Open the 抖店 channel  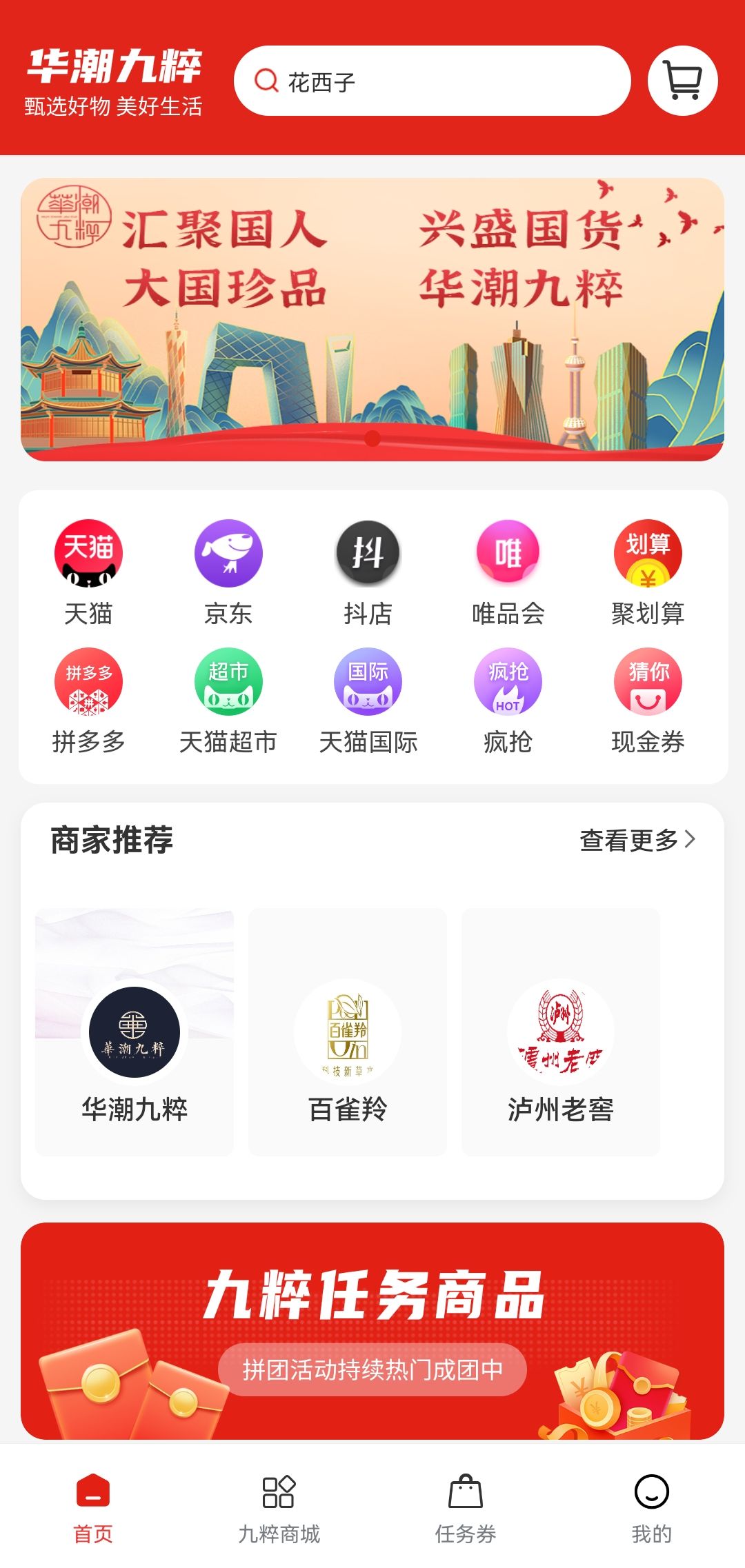(368, 554)
